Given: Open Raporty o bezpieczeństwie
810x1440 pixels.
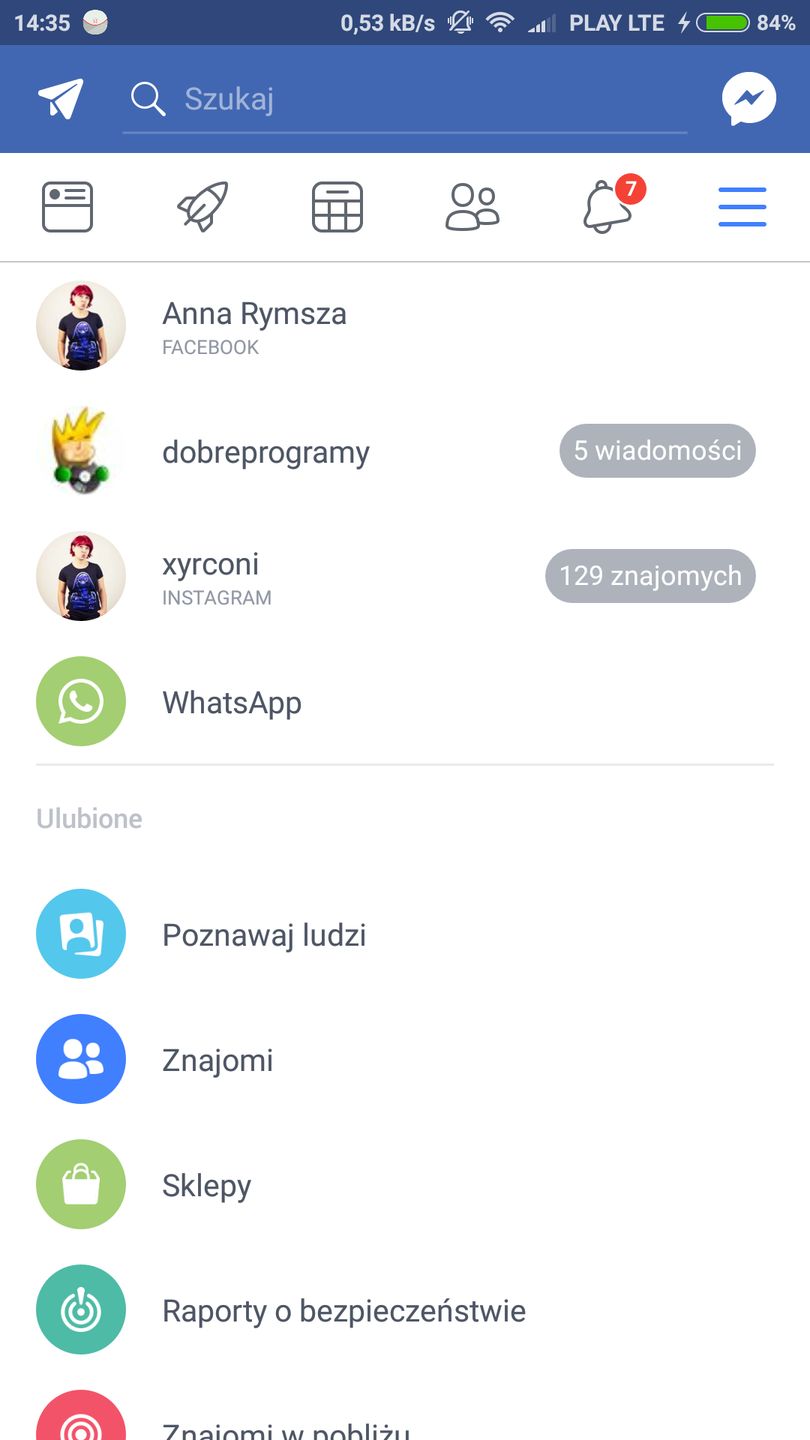Looking at the screenshot, I should (x=345, y=1309).
